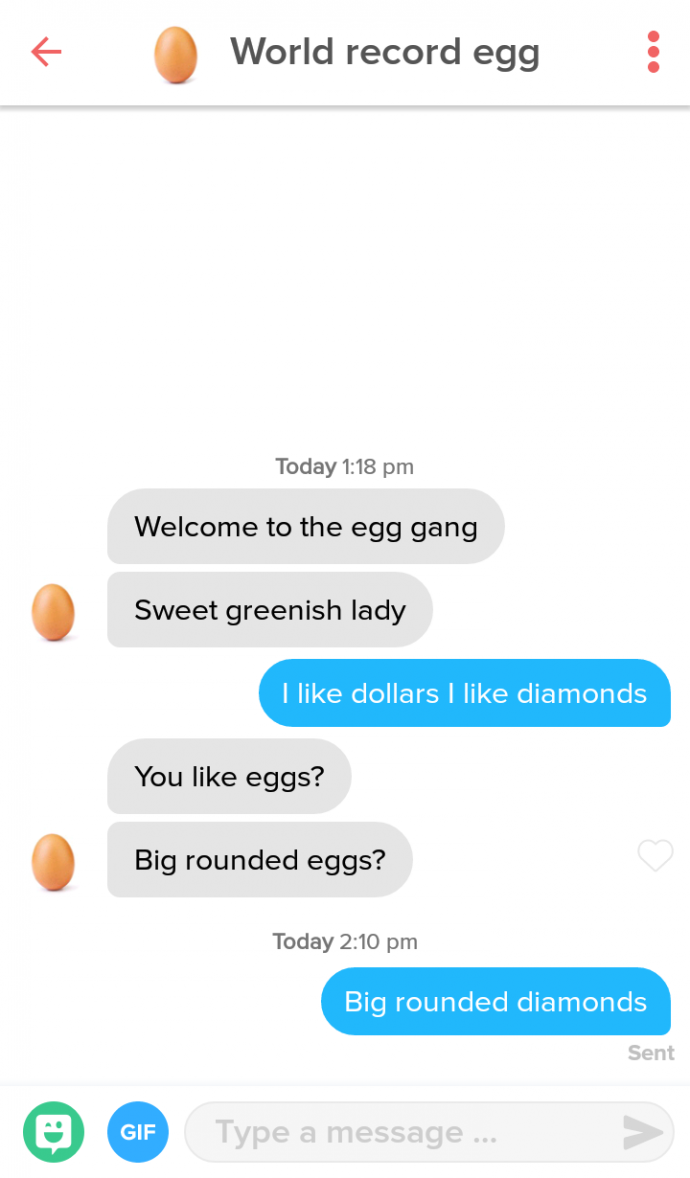Like the "Big rounded eggs?" message
The height and width of the screenshot is (1178, 690).
pos(655,856)
